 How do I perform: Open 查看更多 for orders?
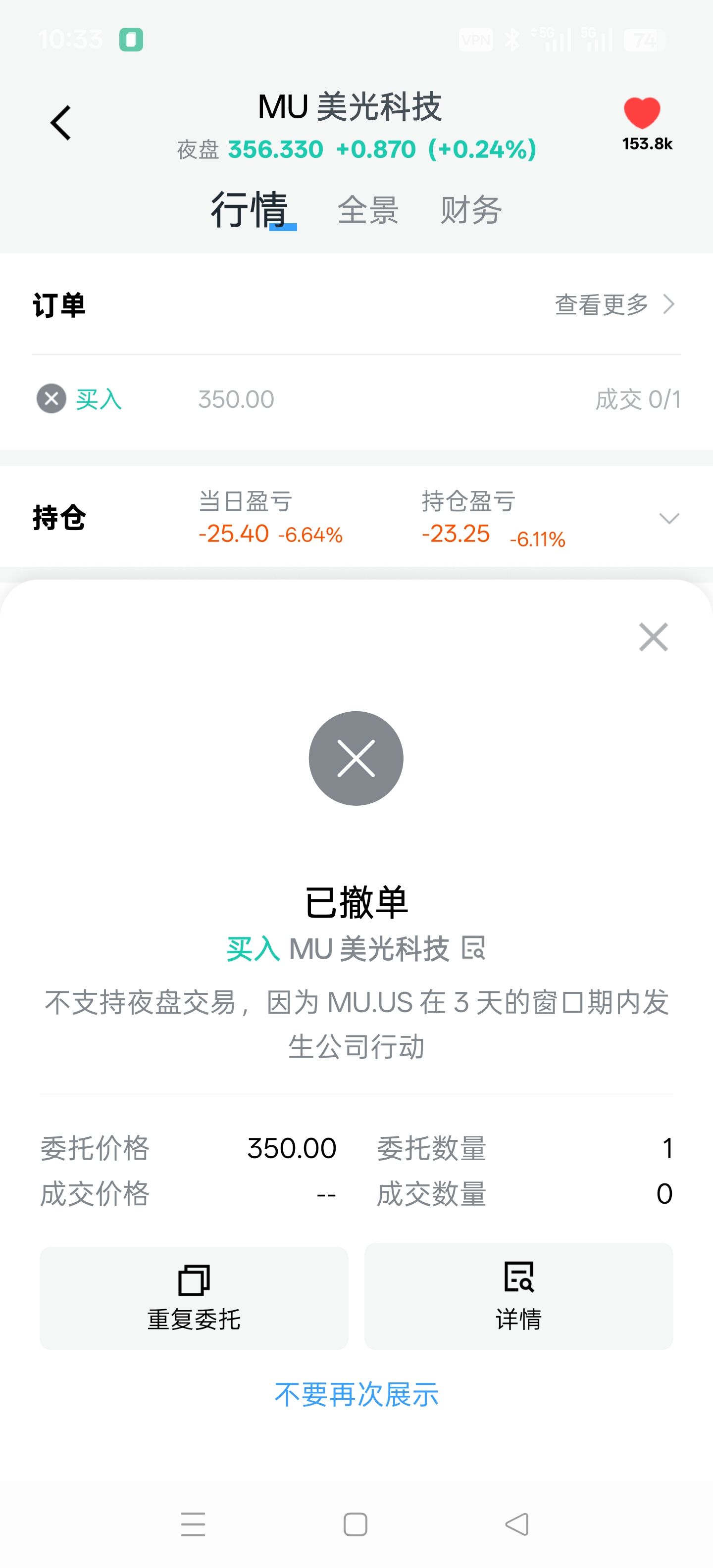(x=614, y=304)
